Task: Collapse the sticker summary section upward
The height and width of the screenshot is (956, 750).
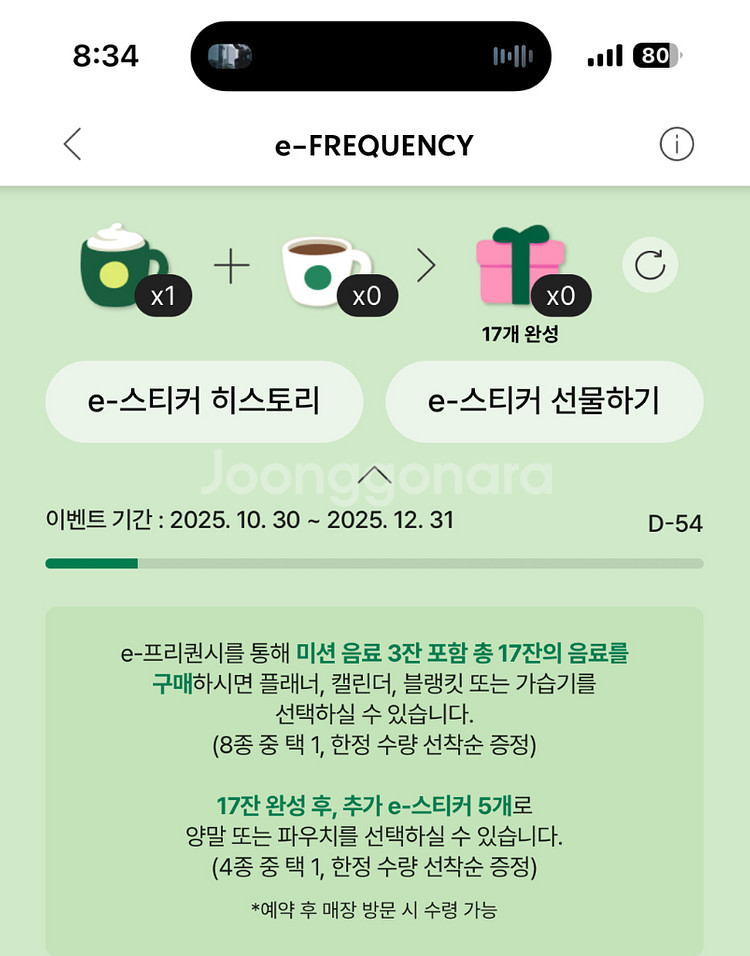Action: [375, 472]
